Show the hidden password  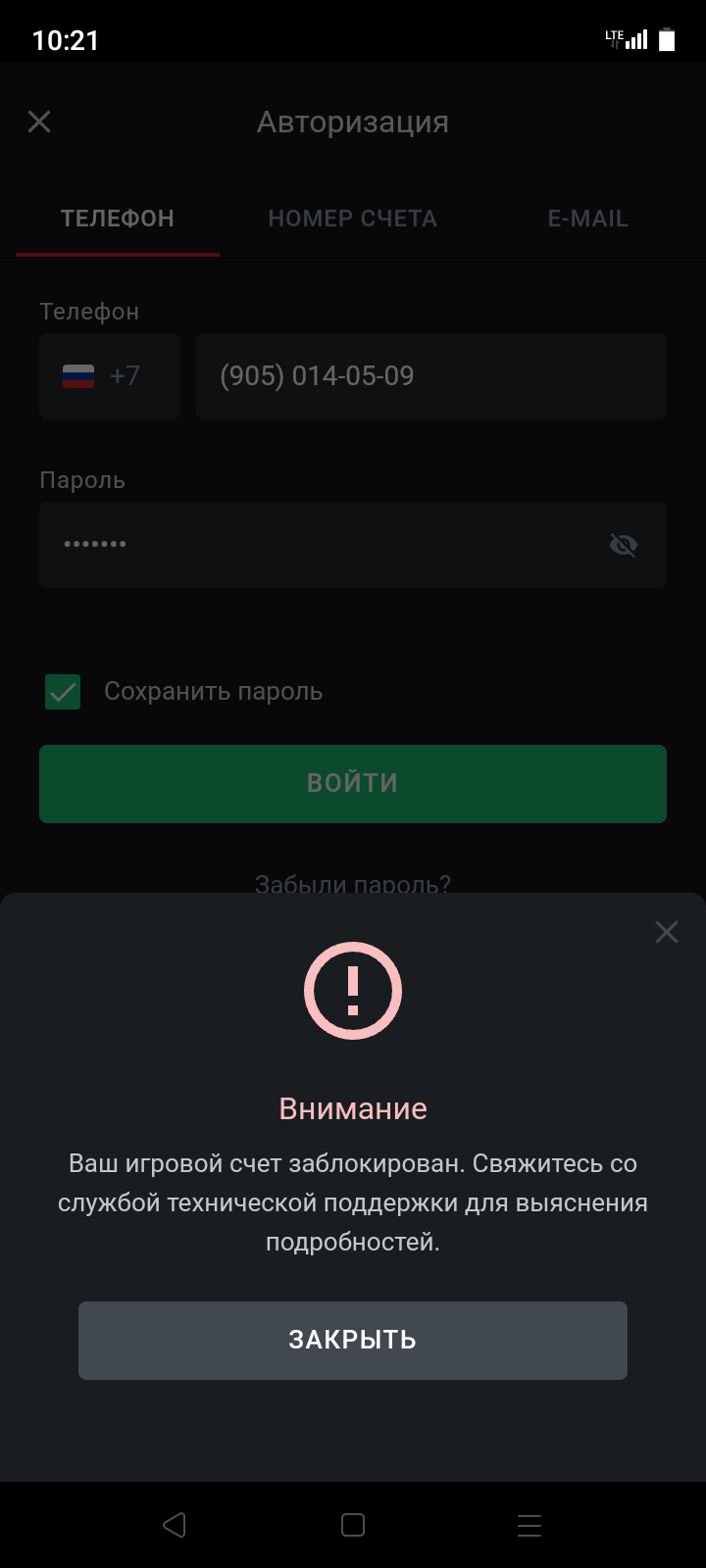(x=624, y=545)
